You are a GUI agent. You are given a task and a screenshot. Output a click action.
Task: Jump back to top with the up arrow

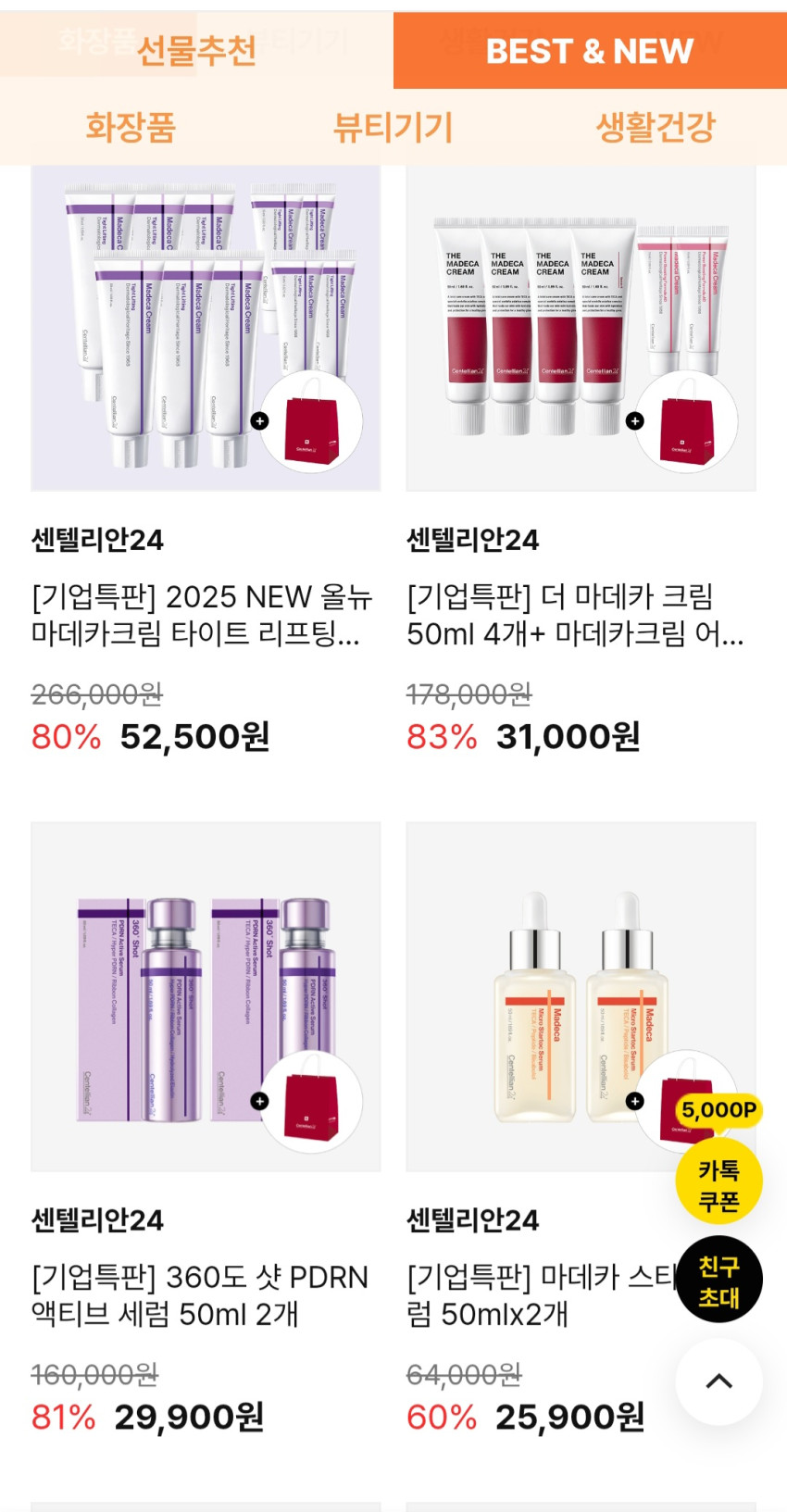point(719,1381)
